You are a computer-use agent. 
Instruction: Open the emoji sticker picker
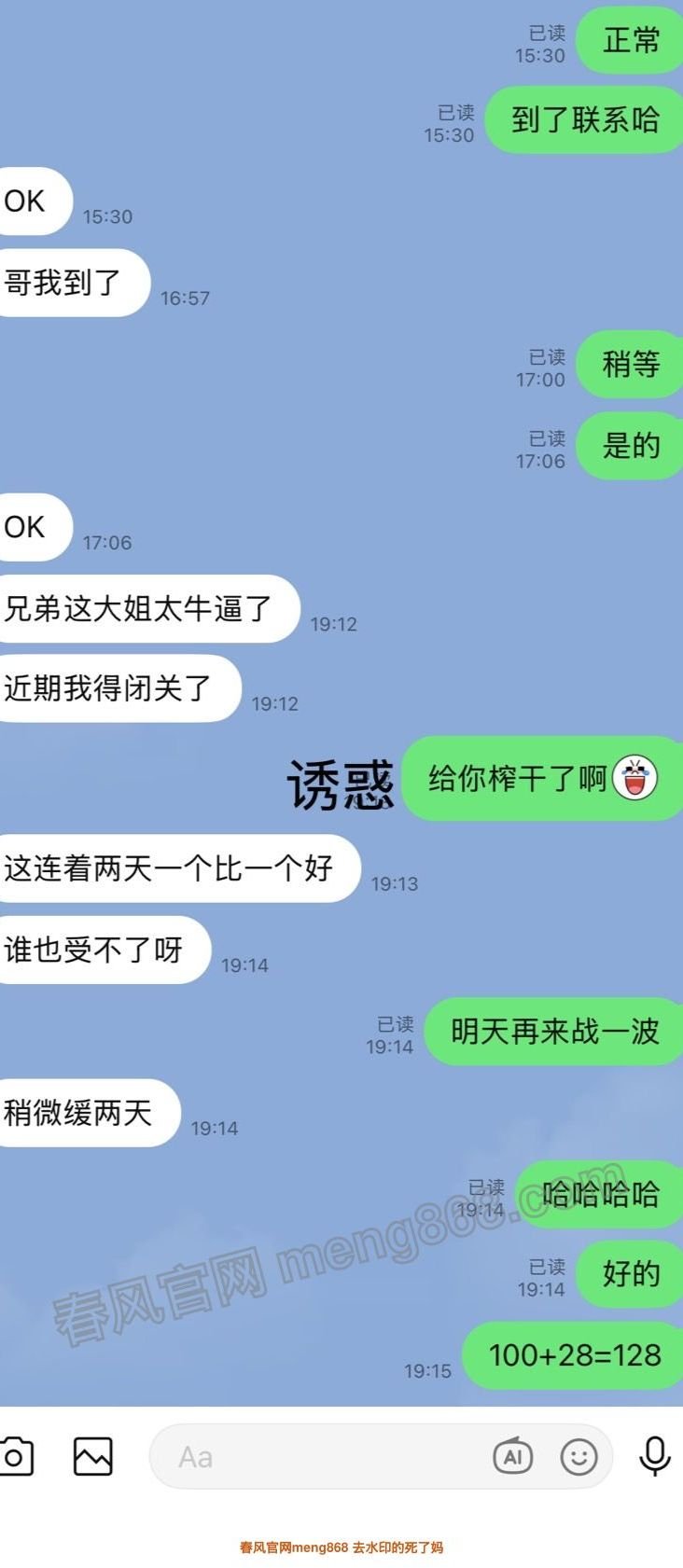click(578, 1456)
